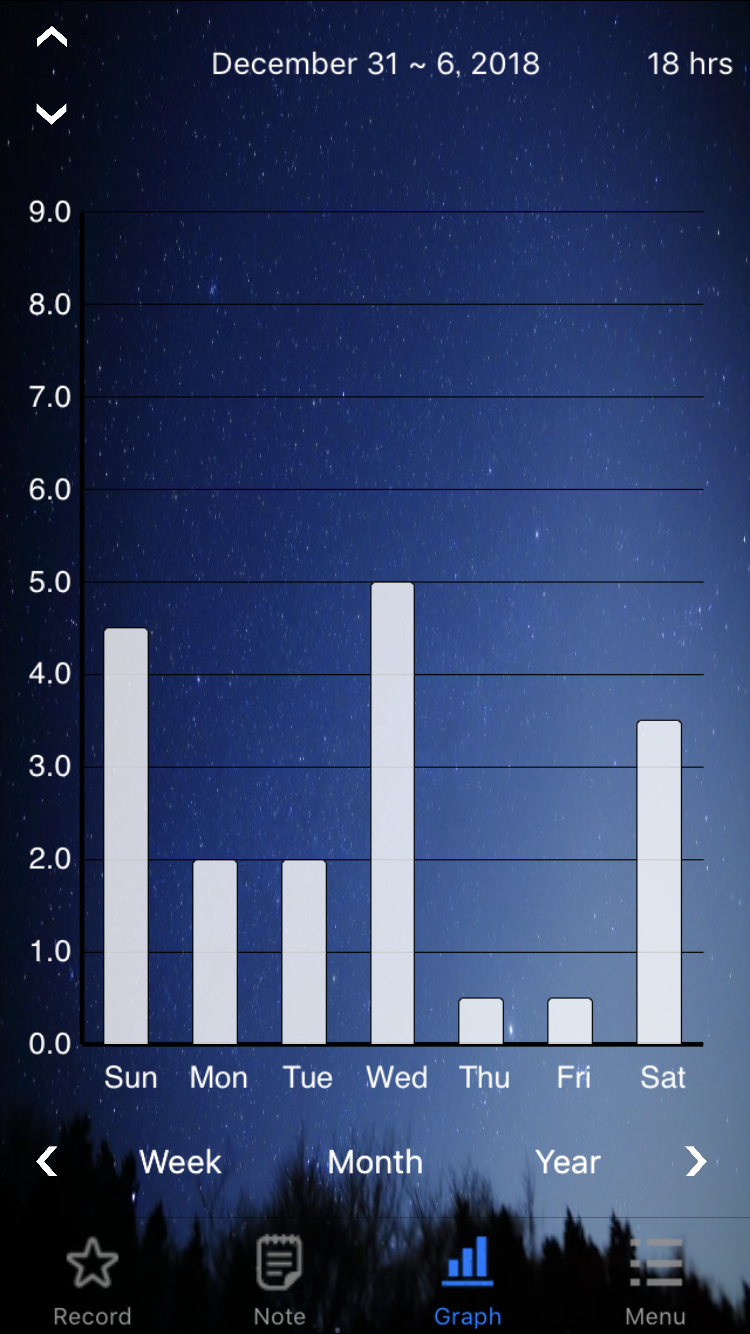The width and height of the screenshot is (750, 1334).
Task: Open the Menu tab
Action: [x=656, y=1281]
